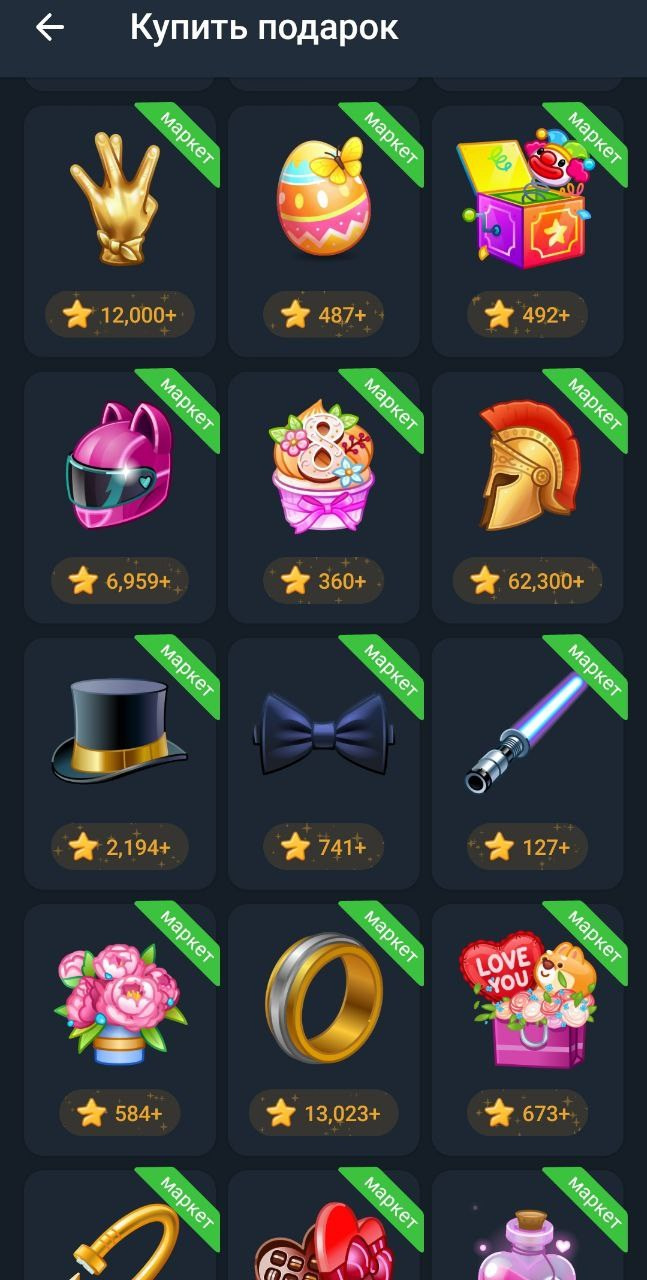Choose the Love You gift bag for 673+
Image resolution: width=647 pixels, height=1280 pixels.
tap(528, 1030)
